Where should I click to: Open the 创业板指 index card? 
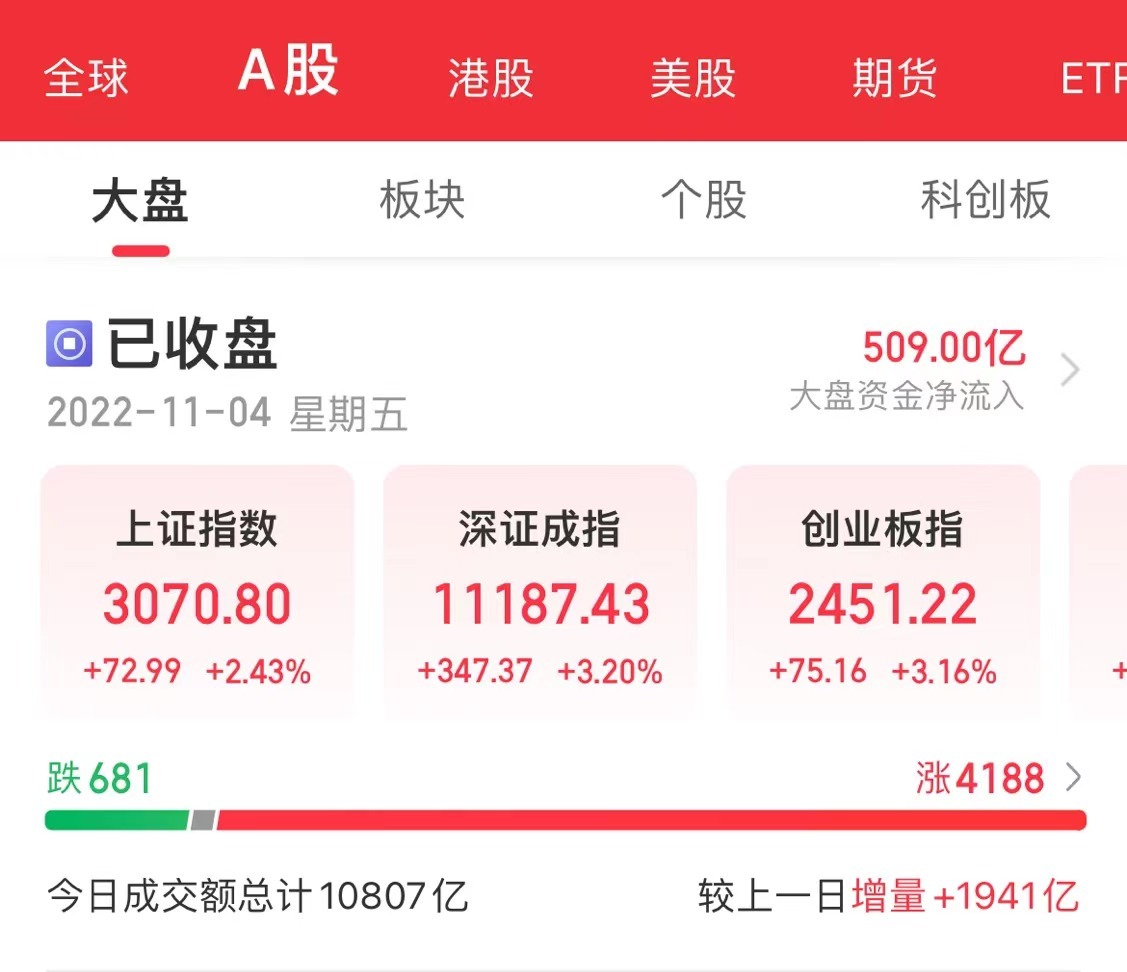pyautogui.click(x=882, y=590)
